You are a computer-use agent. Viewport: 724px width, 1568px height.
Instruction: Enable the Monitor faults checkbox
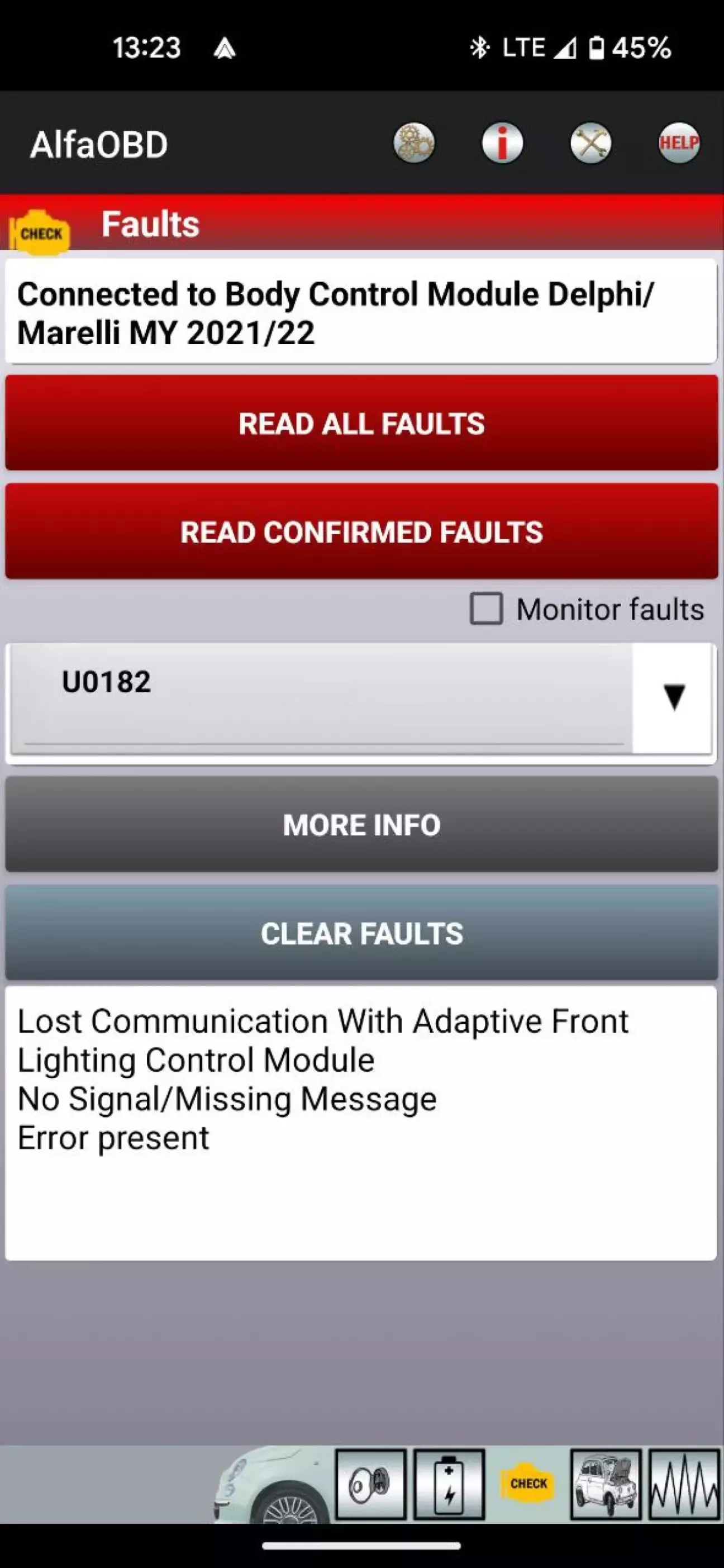point(486,609)
